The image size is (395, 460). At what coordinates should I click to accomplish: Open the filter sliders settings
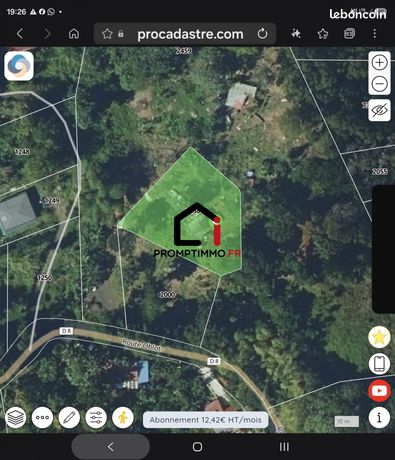tap(96, 417)
